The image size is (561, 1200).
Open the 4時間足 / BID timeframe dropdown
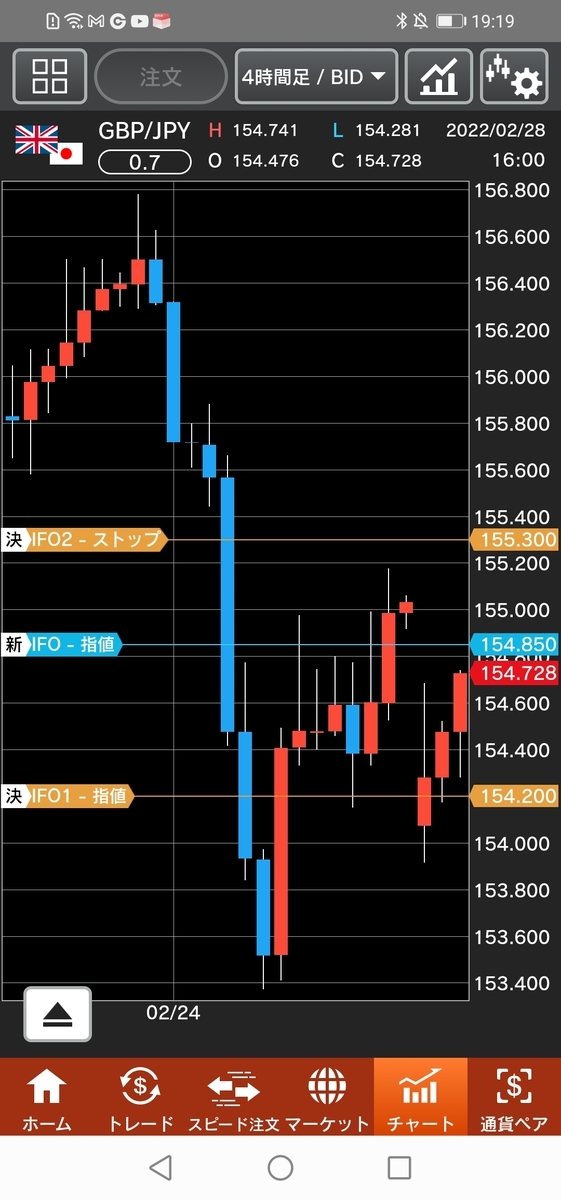click(316, 76)
